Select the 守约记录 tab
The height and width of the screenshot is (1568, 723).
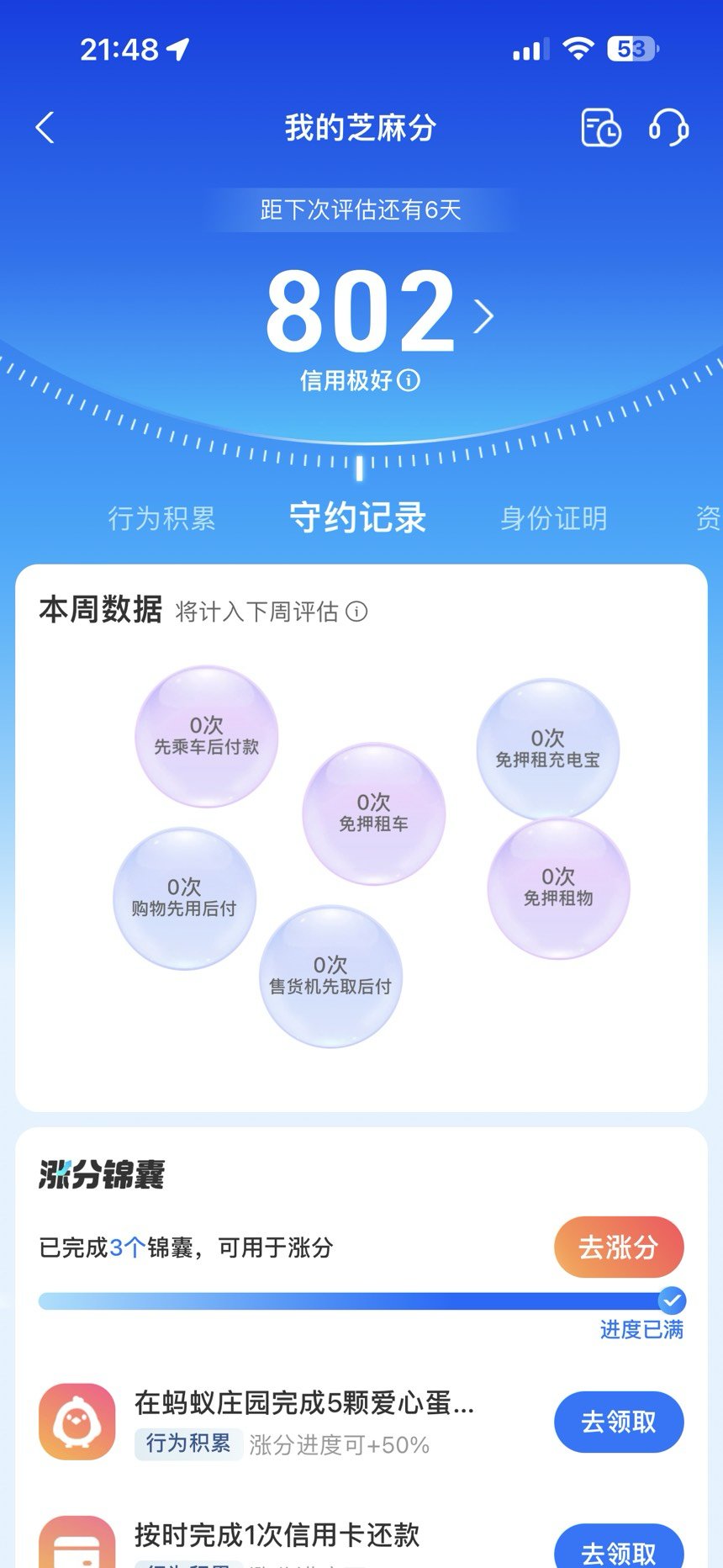click(358, 517)
